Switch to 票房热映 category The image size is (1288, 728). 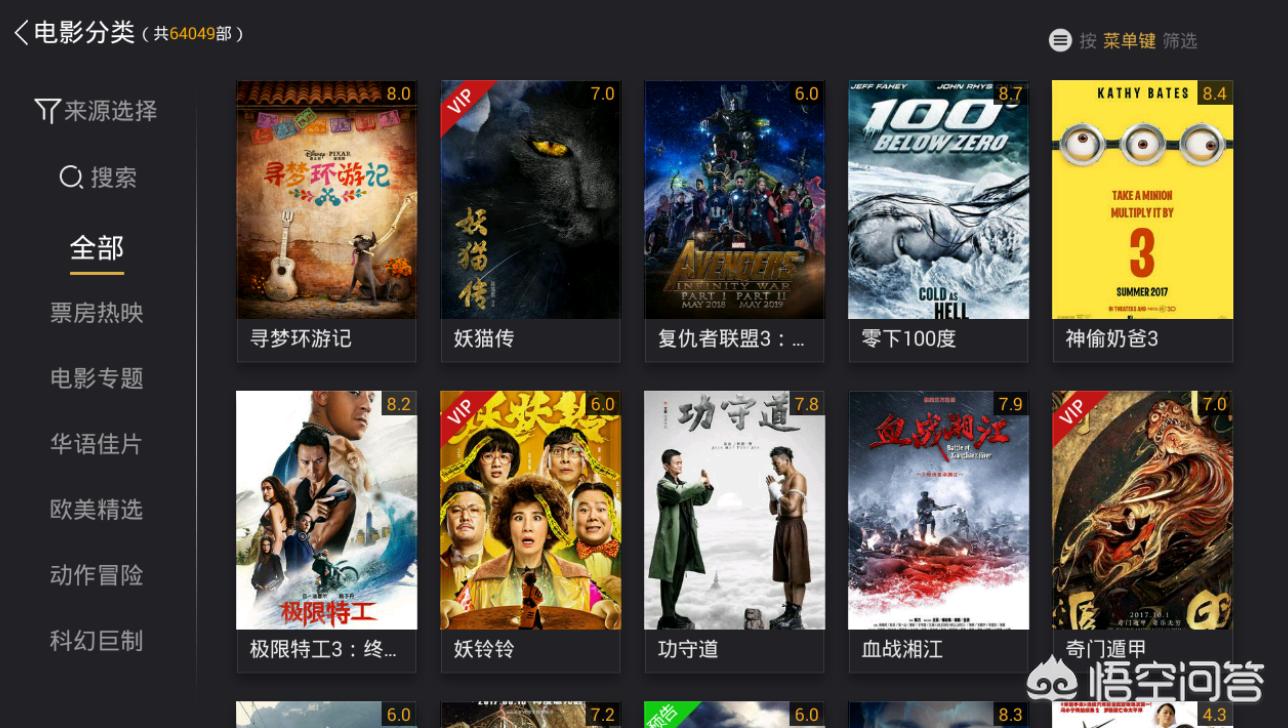point(96,313)
